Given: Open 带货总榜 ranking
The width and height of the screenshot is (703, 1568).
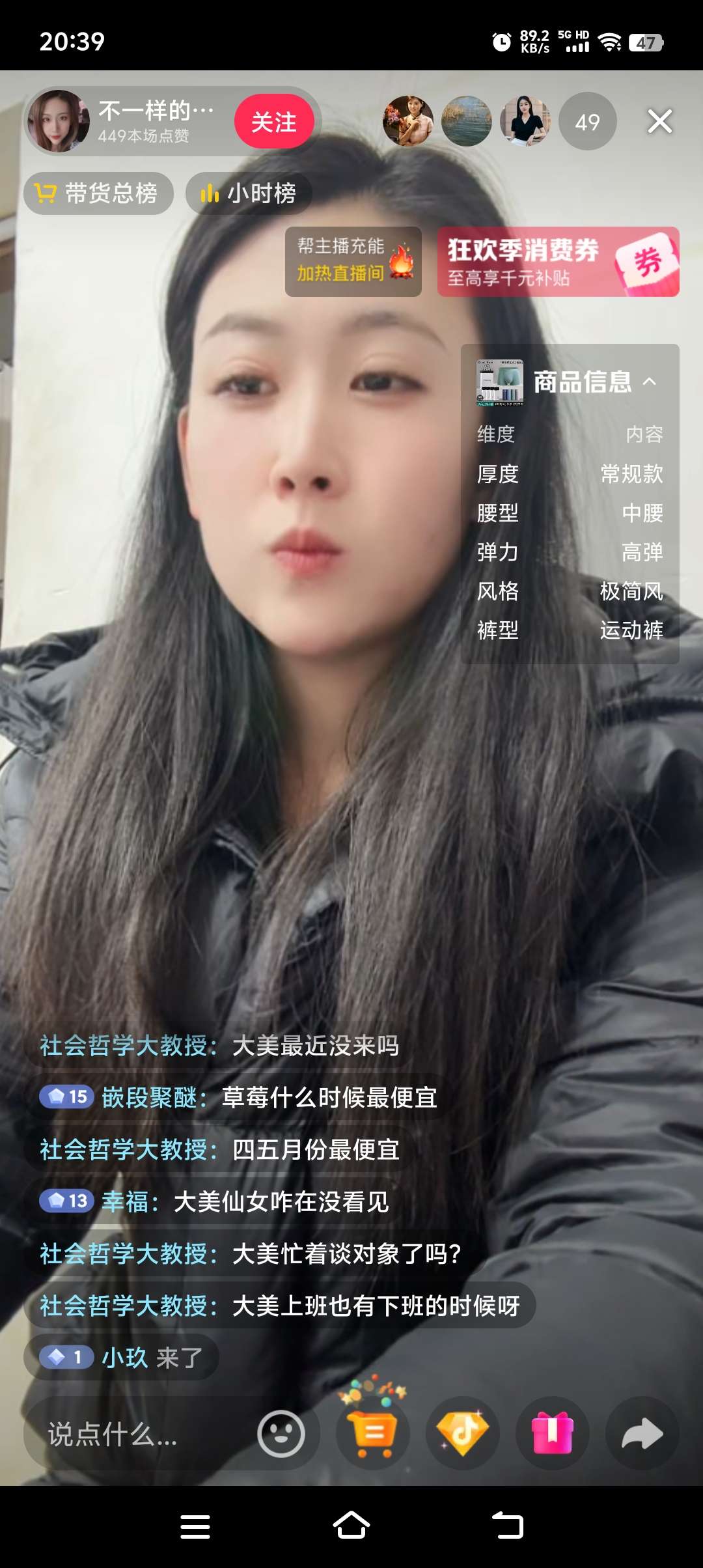Looking at the screenshot, I should coord(98,193).
